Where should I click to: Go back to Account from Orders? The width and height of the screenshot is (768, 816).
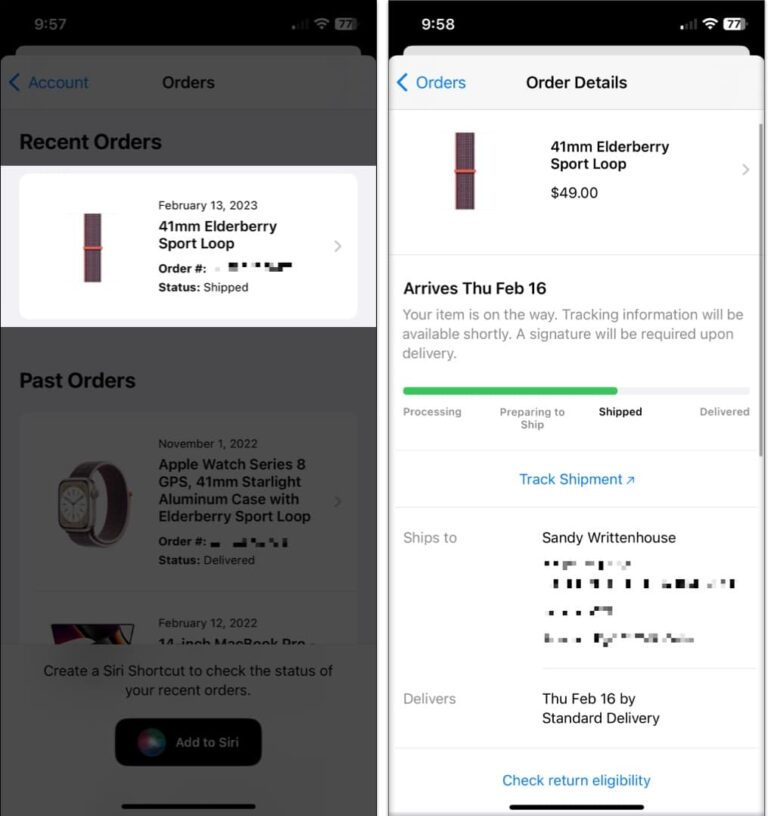[x=50, y=83]
